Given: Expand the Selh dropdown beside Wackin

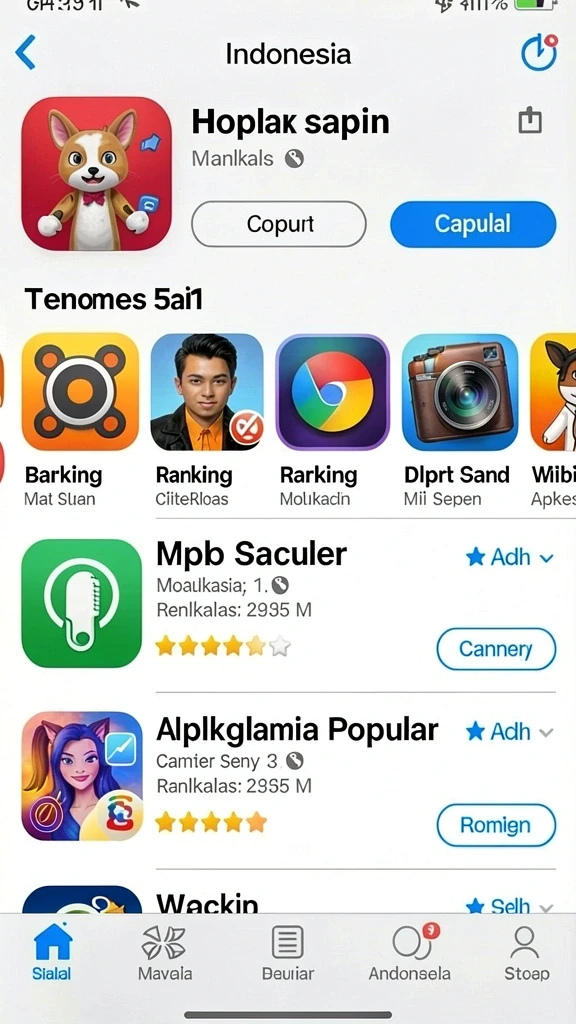Looking at the screenshot, I should pyautogui.click(x=509, y=906).
